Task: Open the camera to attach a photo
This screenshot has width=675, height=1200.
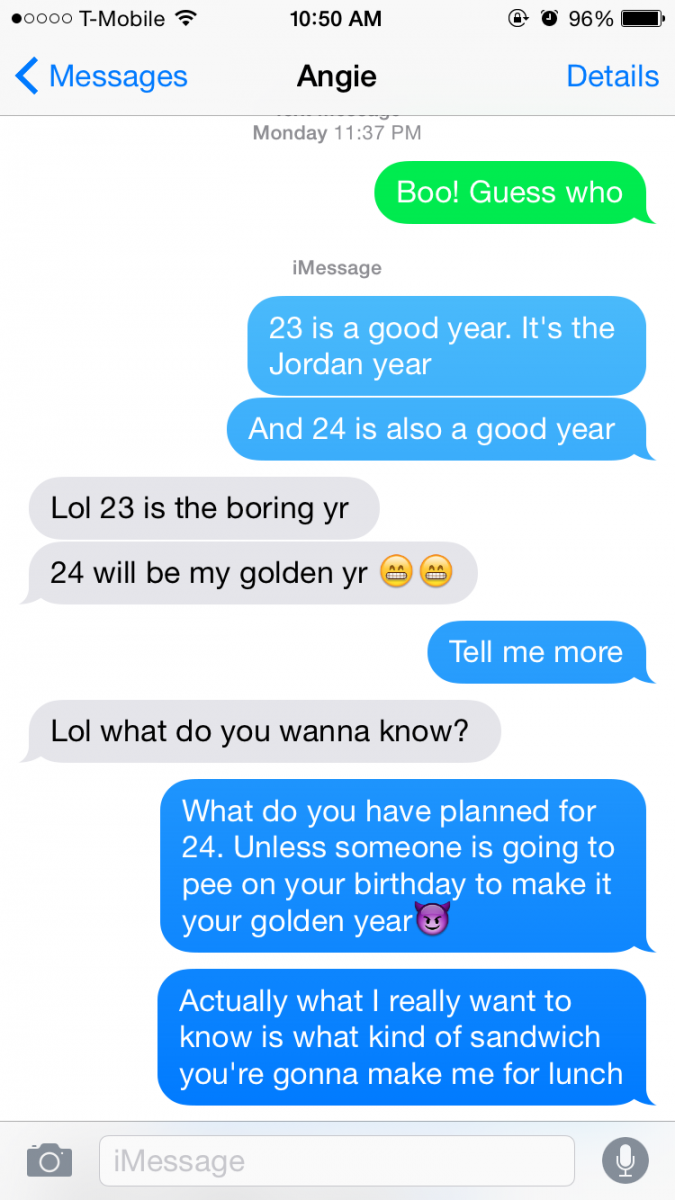Action: click(49, 1160)
